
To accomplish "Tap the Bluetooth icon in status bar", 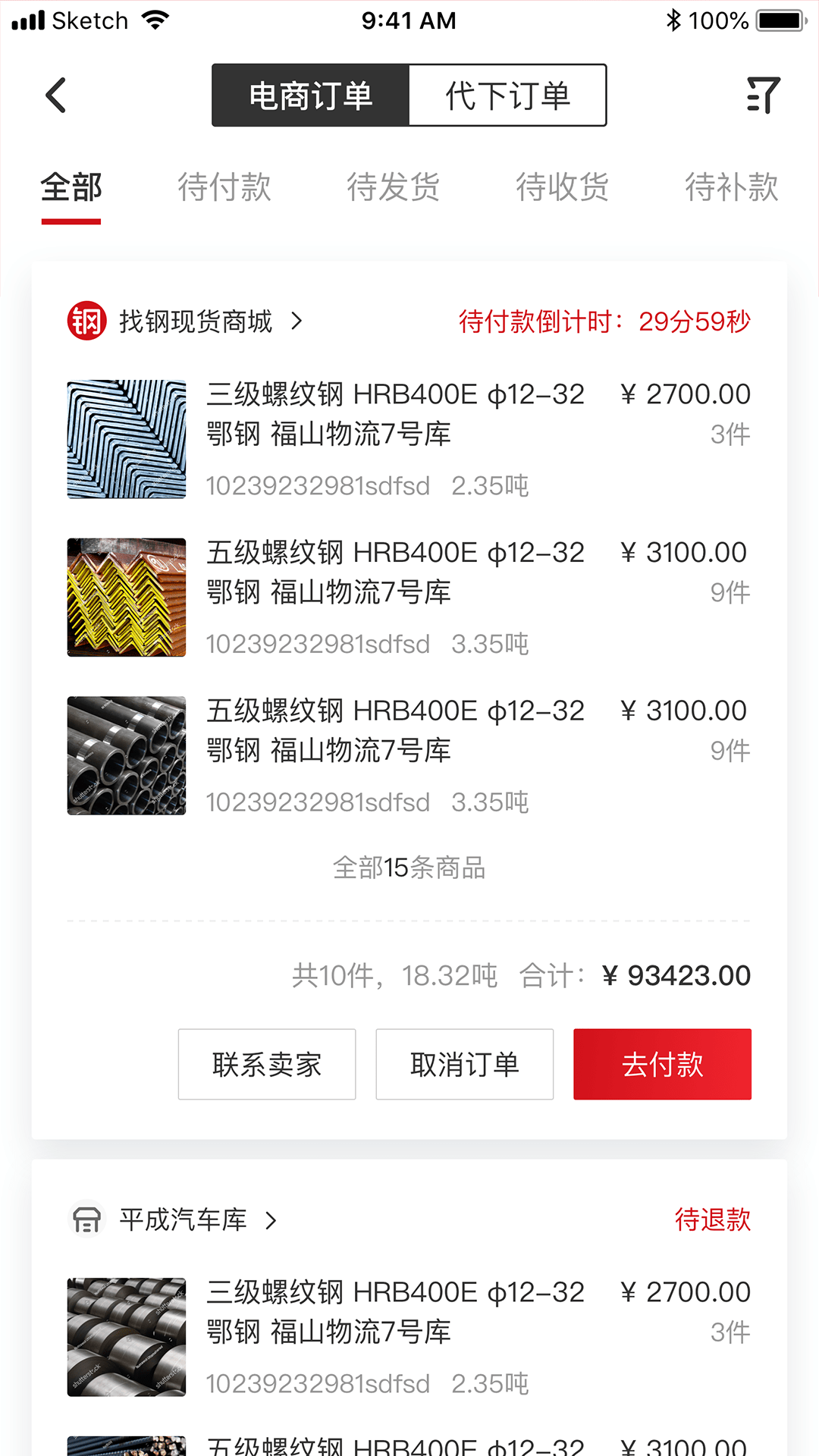I will [673, 20].
